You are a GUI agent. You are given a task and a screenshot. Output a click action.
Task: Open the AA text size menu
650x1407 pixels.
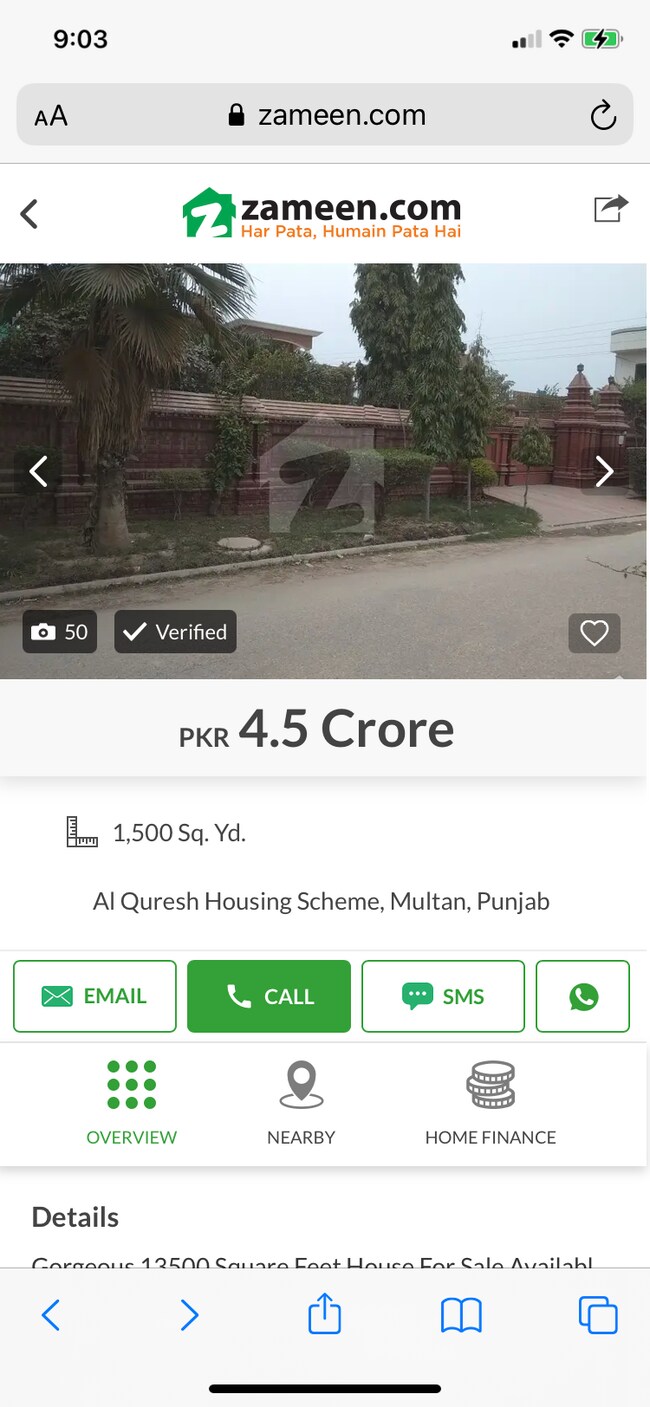click(51, 116)
